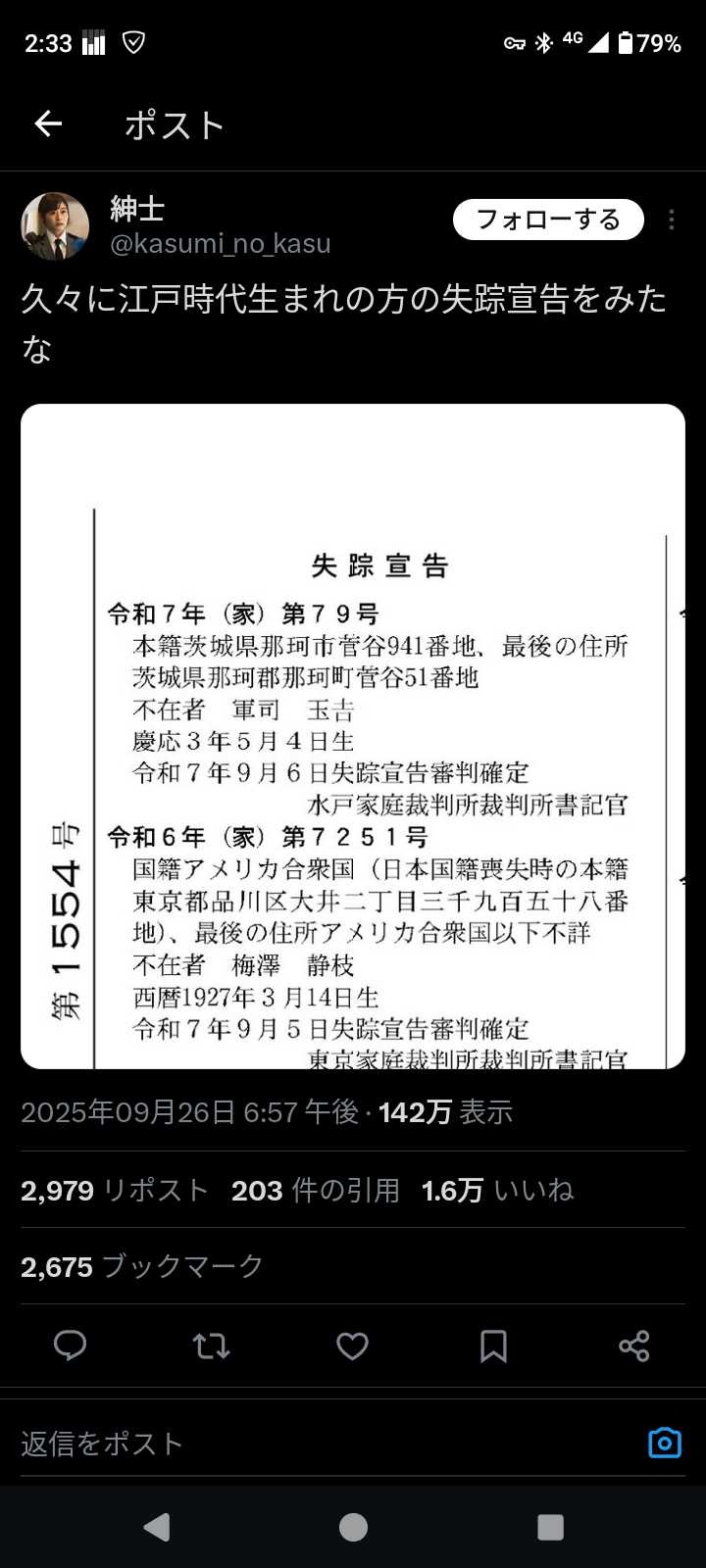This screenshot has width=706, height=1568.
Task: Open the post's overflow menu
Action: click(x=672, y=220)
